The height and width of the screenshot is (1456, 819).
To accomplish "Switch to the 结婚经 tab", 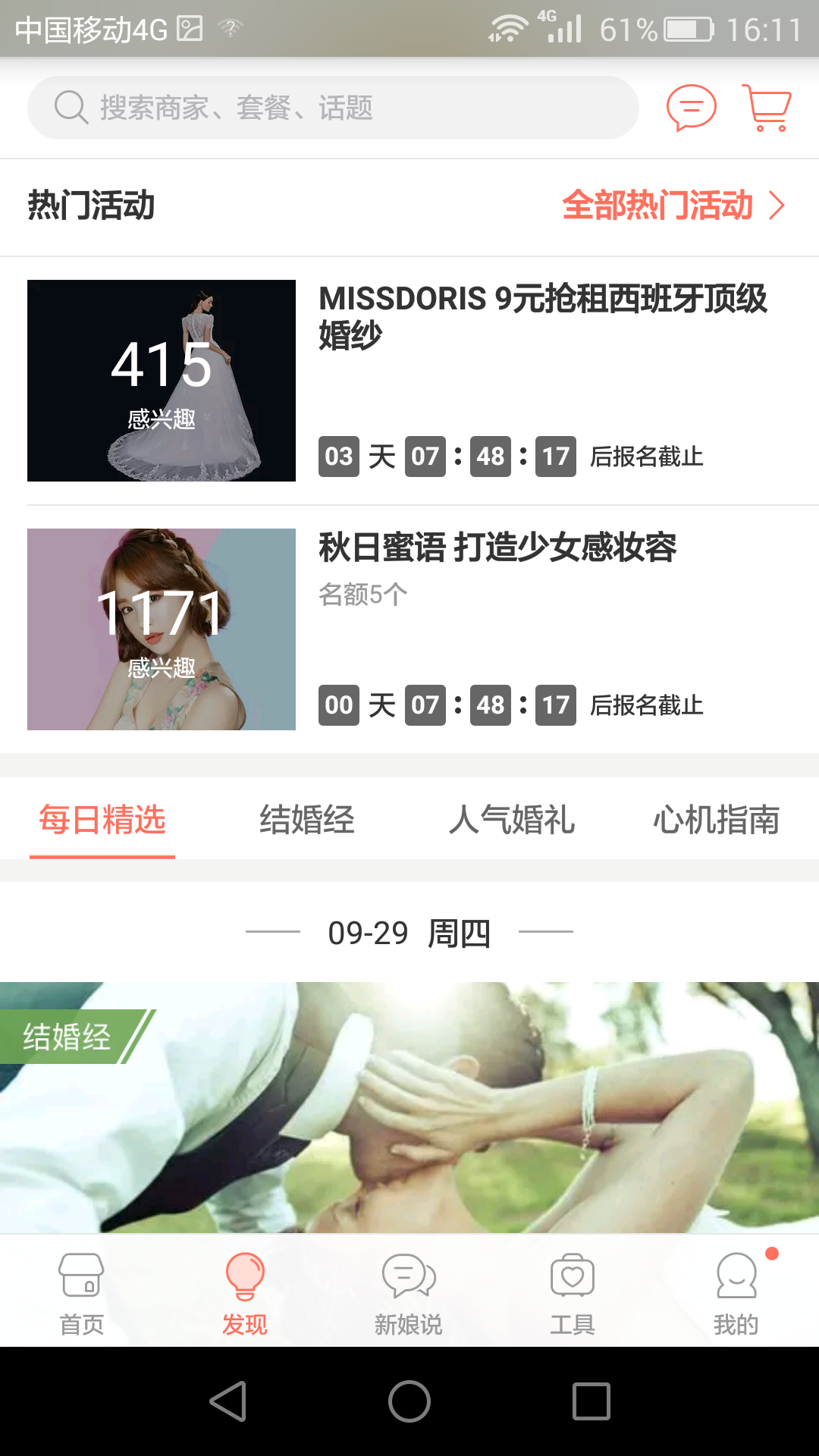I will 307,821.
